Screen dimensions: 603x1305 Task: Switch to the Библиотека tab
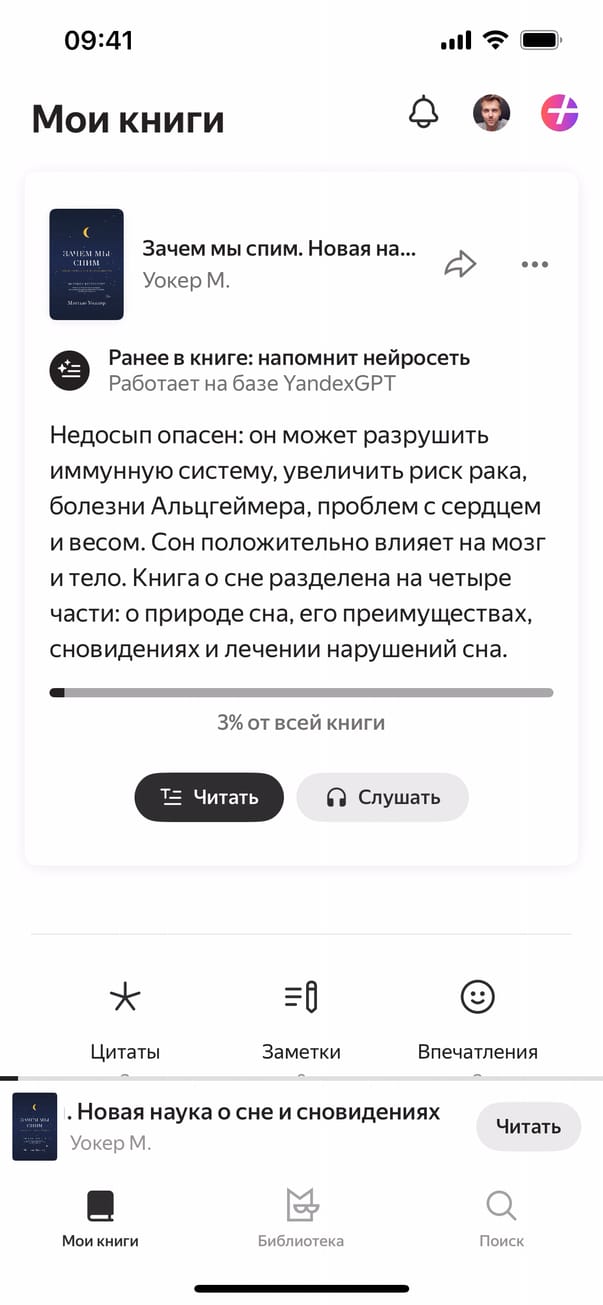pos(301,1217)
